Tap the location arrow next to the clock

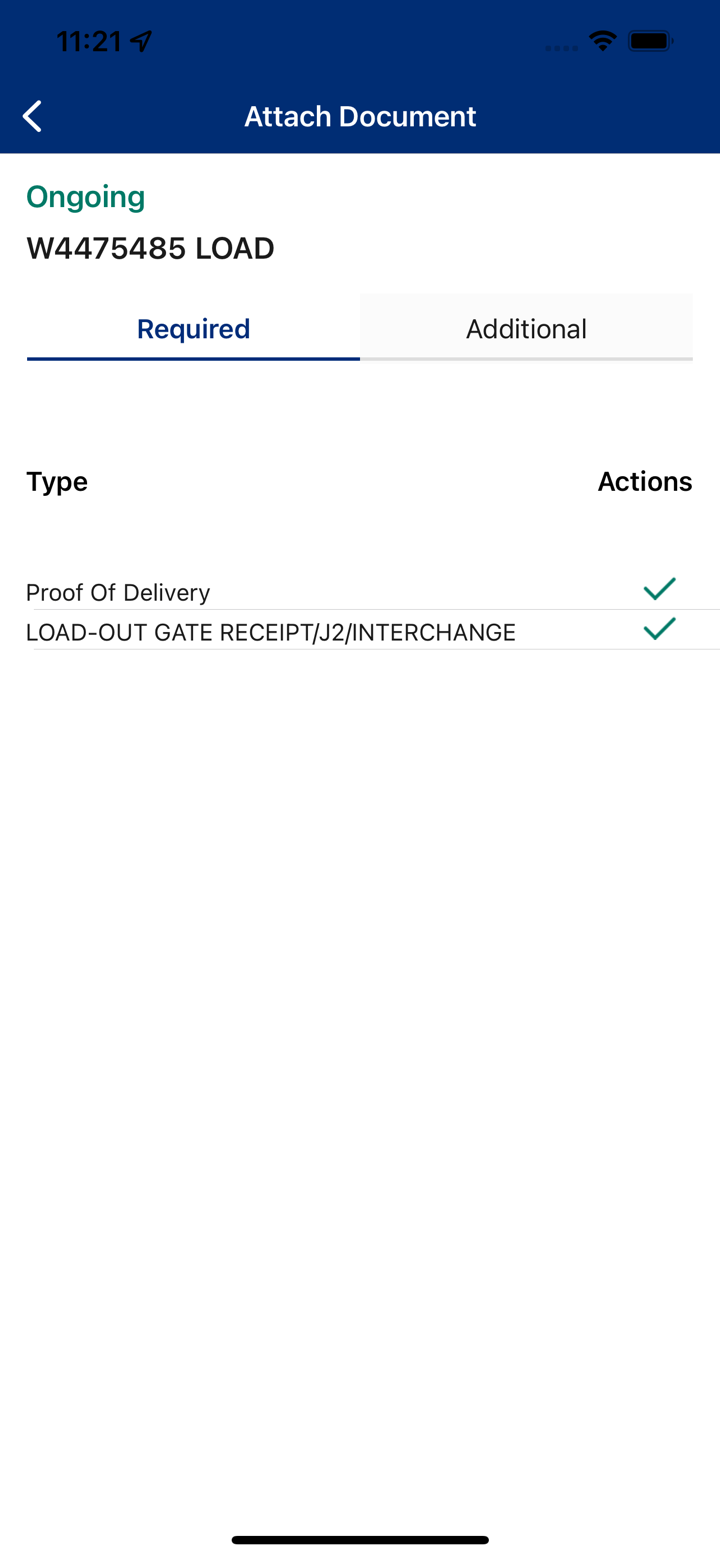tap(143, 42)
